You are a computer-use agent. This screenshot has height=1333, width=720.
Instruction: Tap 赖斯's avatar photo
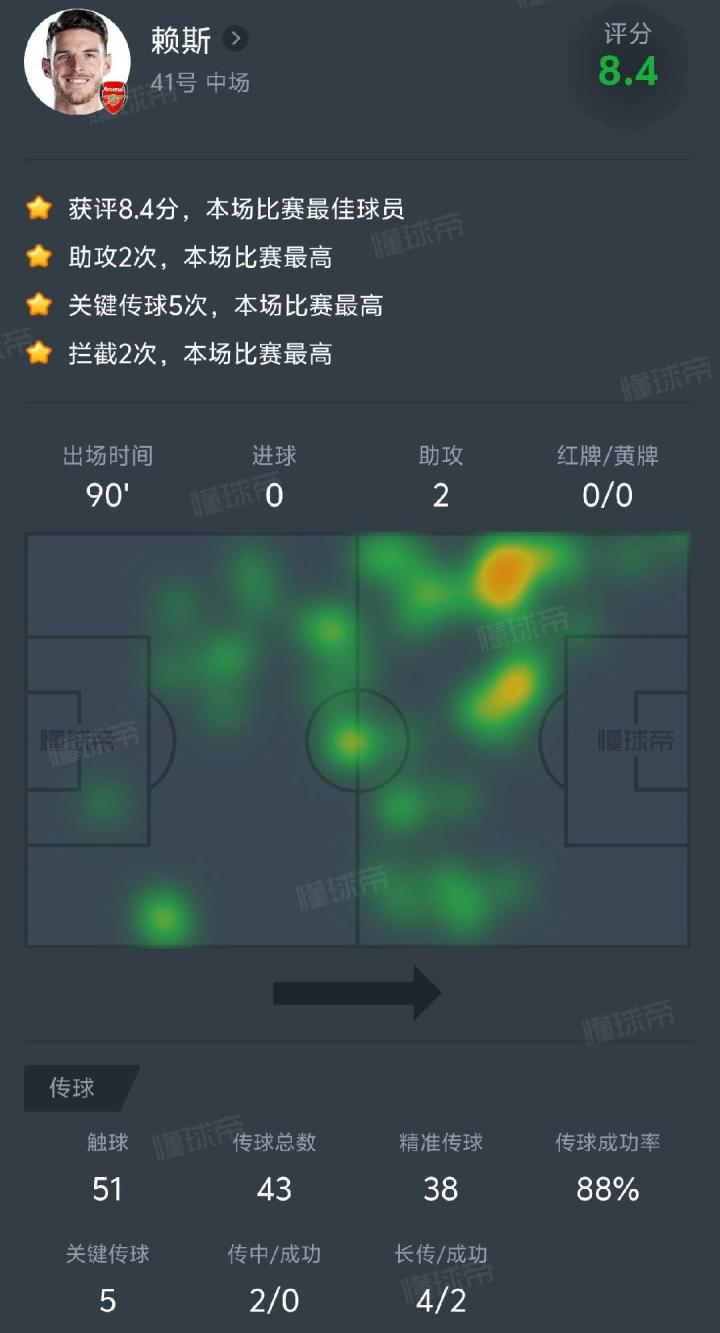76,61
